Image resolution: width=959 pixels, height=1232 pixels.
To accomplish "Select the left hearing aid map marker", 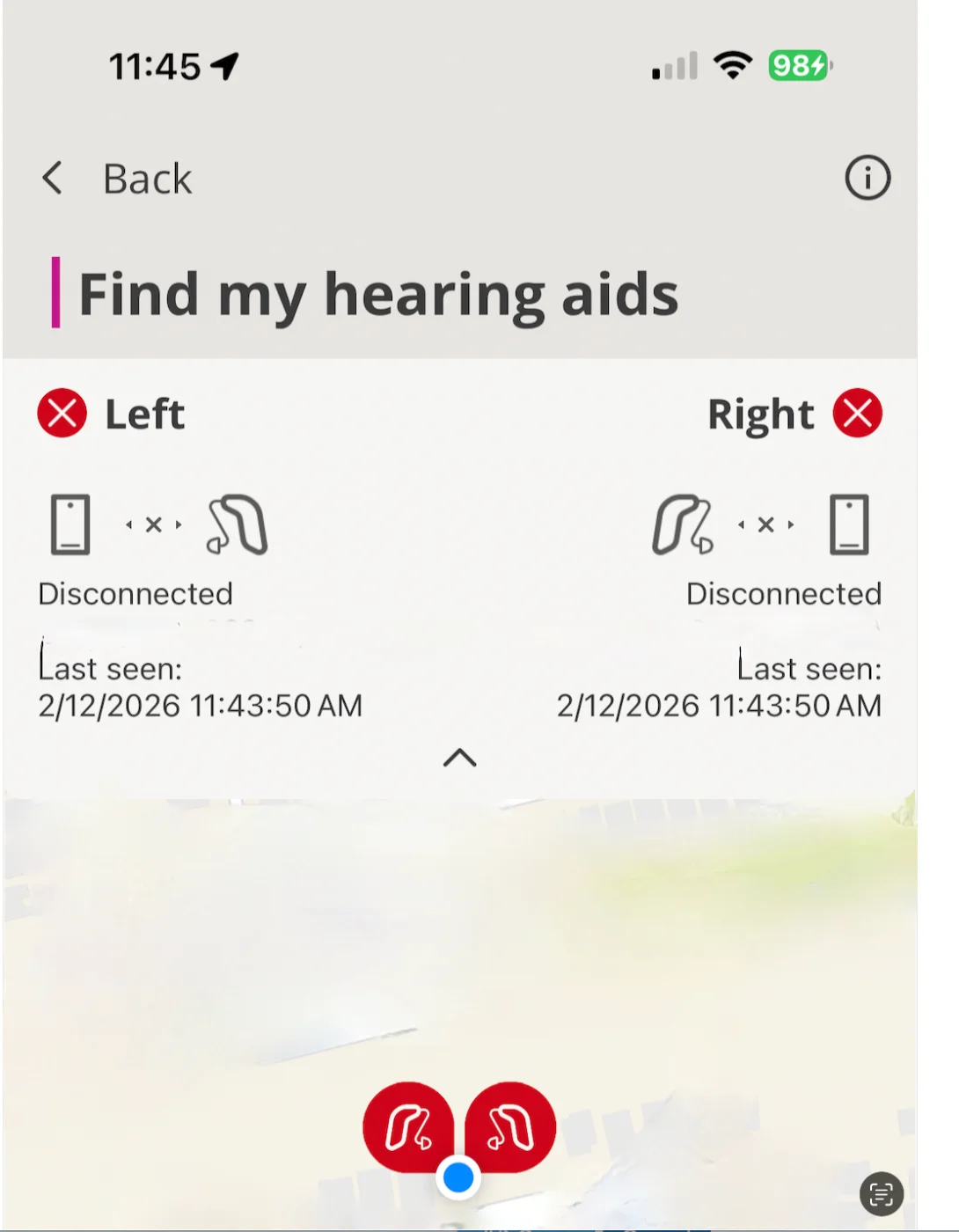I will coord(510,1126).
